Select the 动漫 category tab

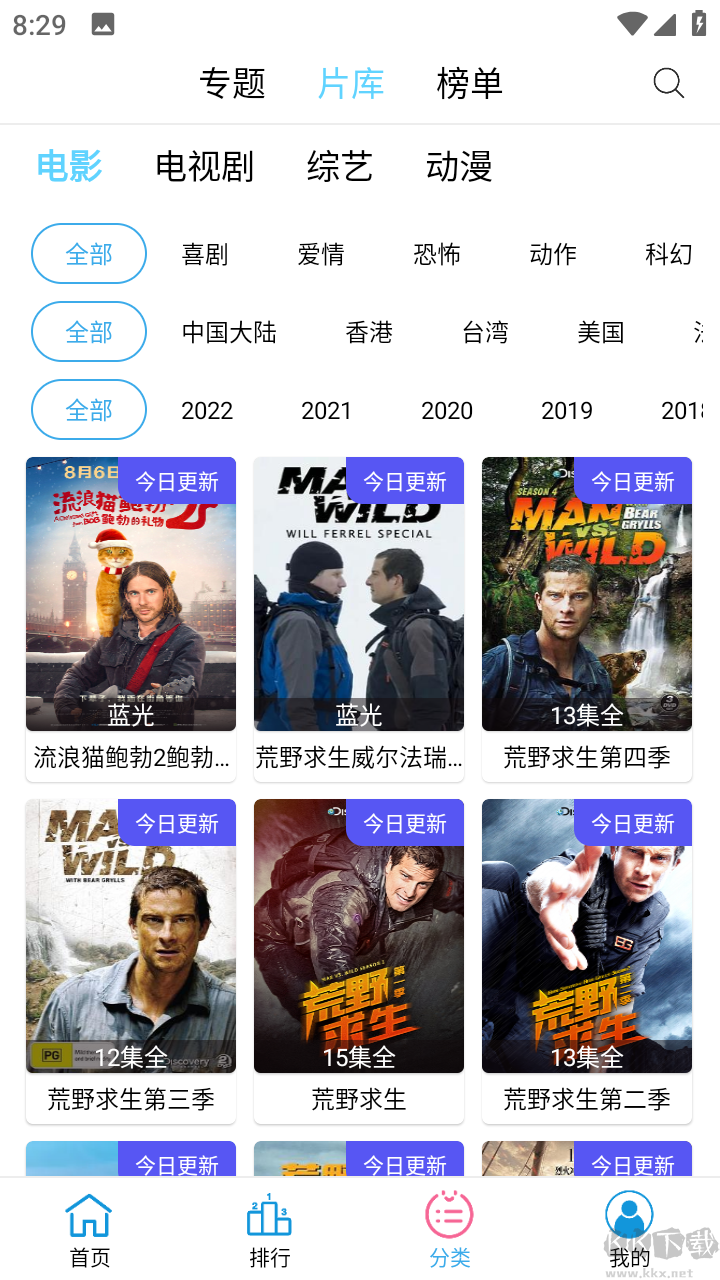(459, 166)
